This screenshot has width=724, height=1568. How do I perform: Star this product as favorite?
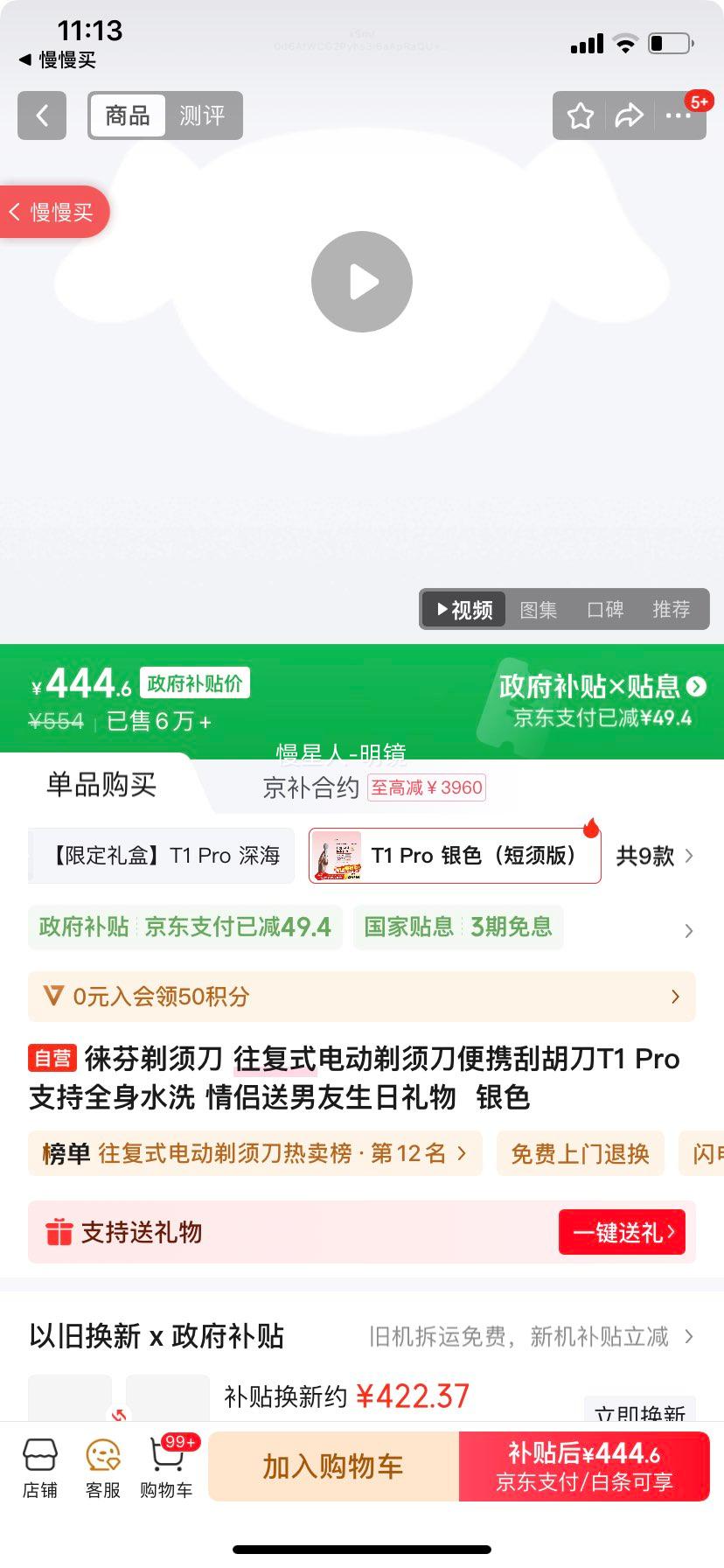(x=579, y=115)
